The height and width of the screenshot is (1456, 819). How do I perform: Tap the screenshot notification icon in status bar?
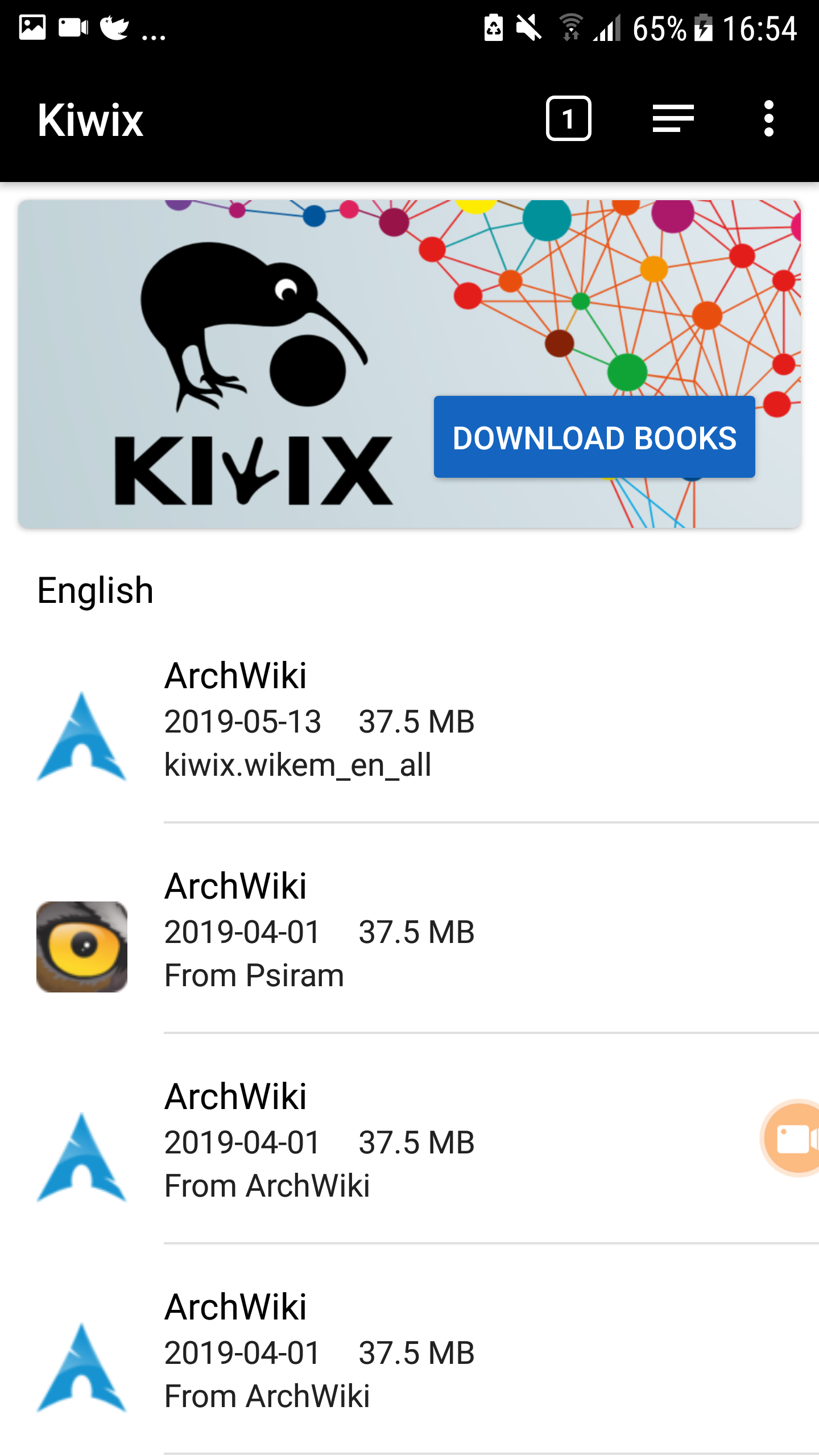pyautogui.click(x=32, y=26)
